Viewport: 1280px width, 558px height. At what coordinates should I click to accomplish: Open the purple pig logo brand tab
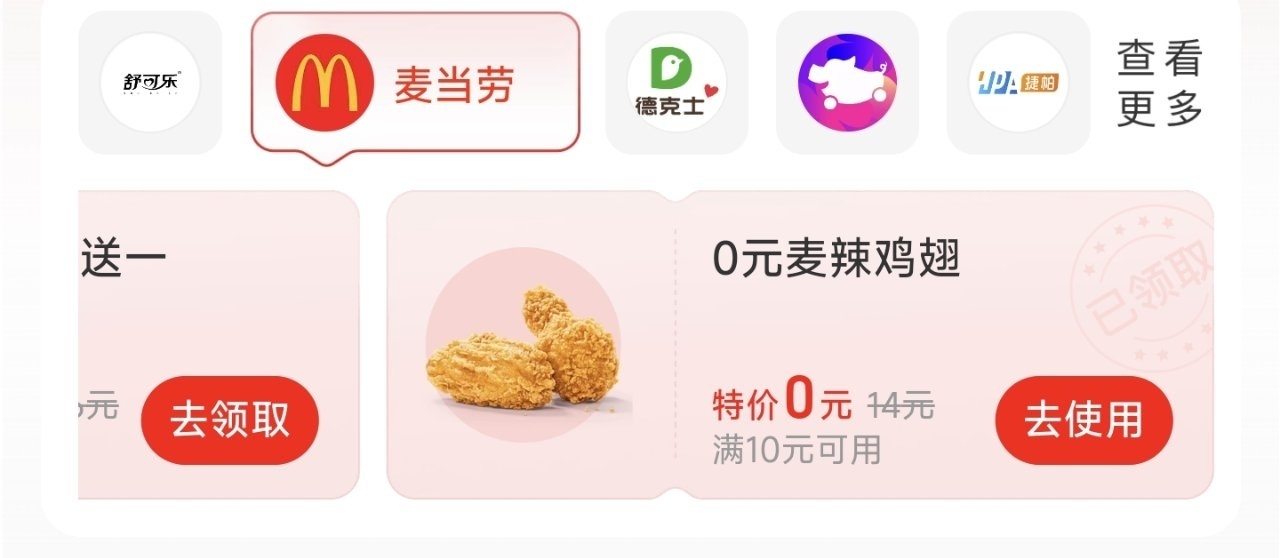pos(847,83)
